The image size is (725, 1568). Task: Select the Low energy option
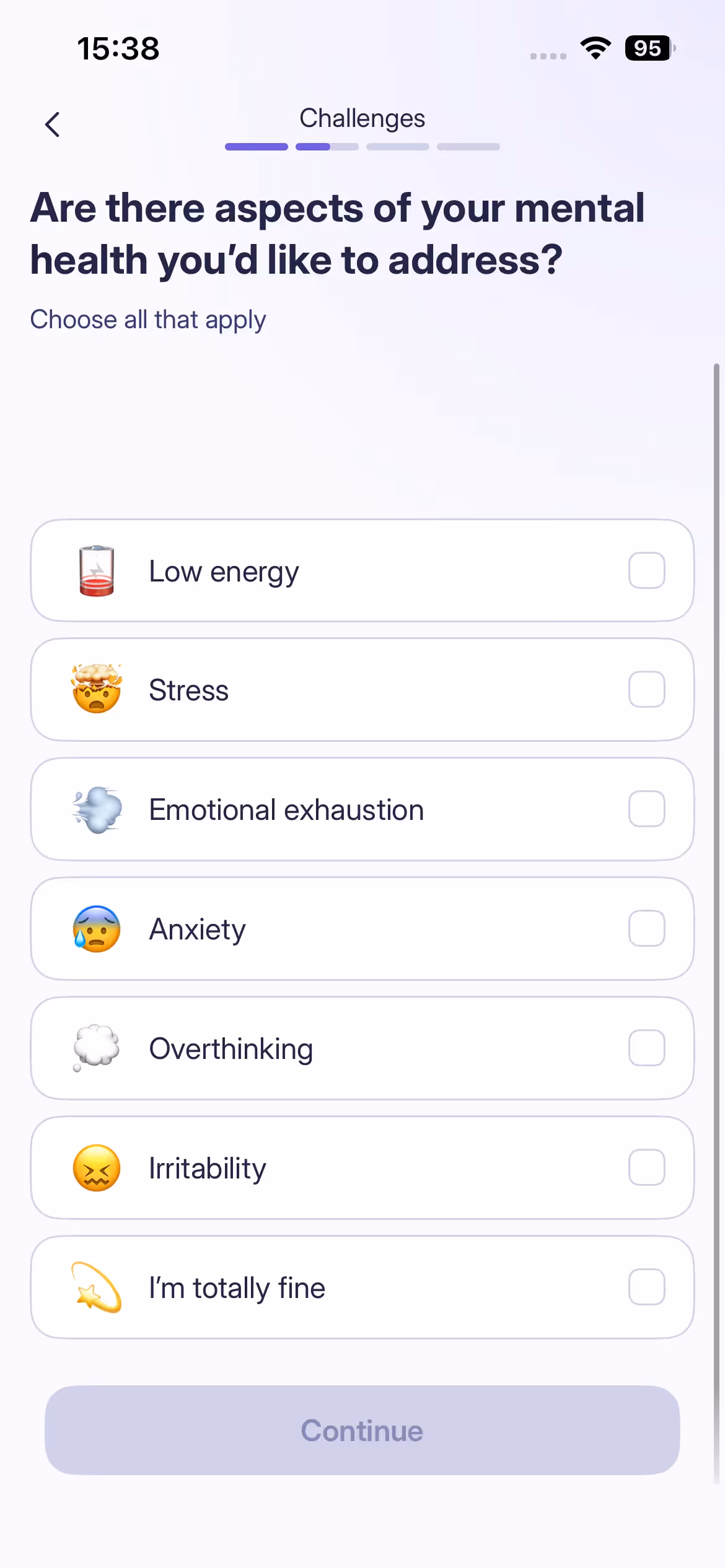(x=362, y=570)
